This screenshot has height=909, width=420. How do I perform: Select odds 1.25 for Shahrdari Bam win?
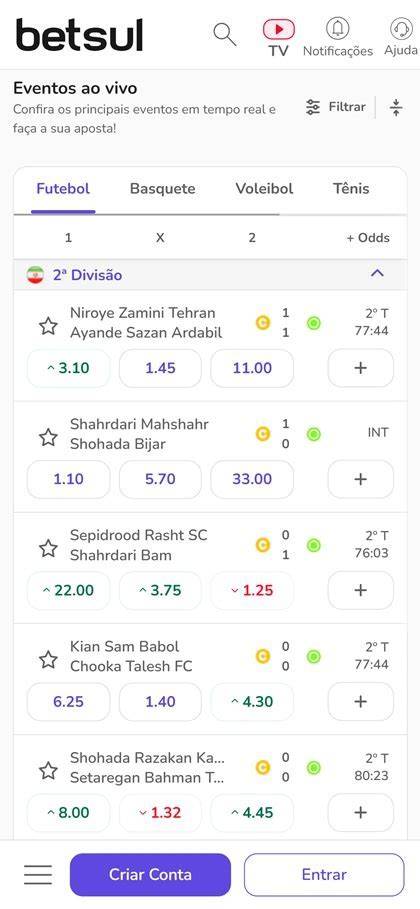pos(252,591)
